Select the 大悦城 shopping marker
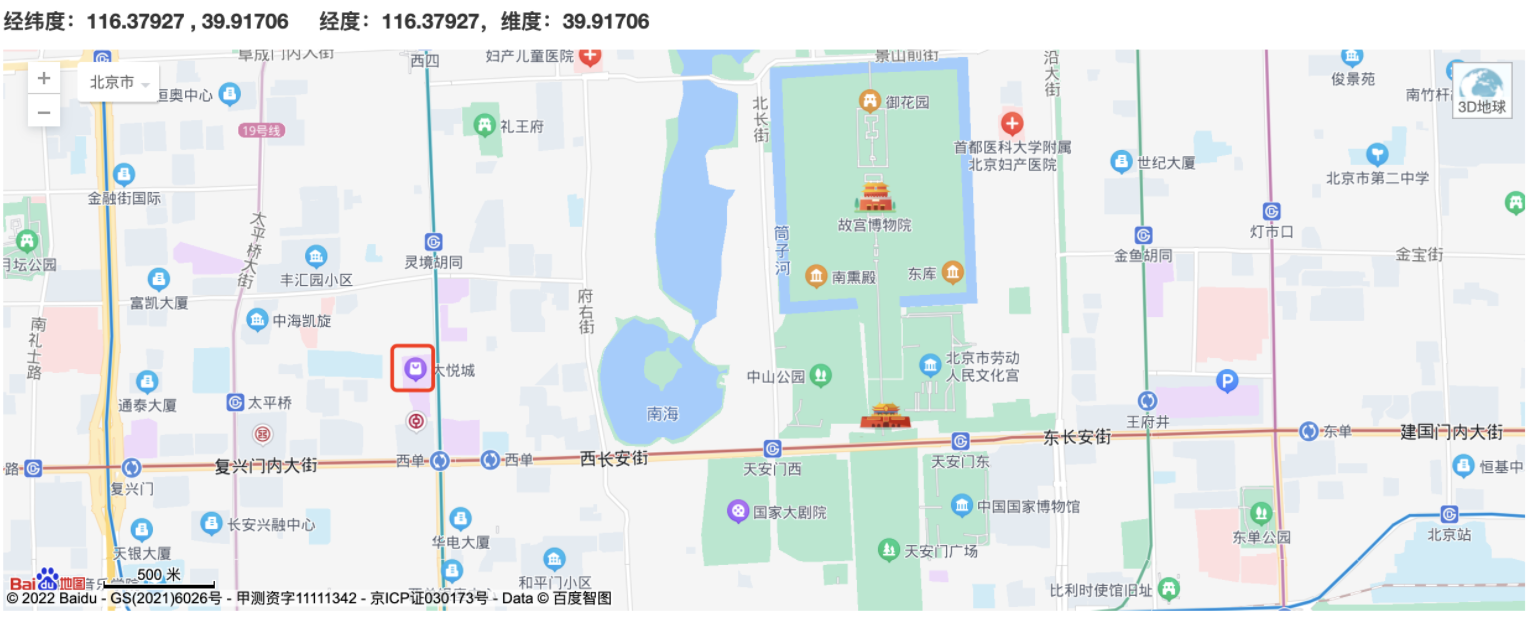Screen dimensions: 1536x620 (415, 370)
